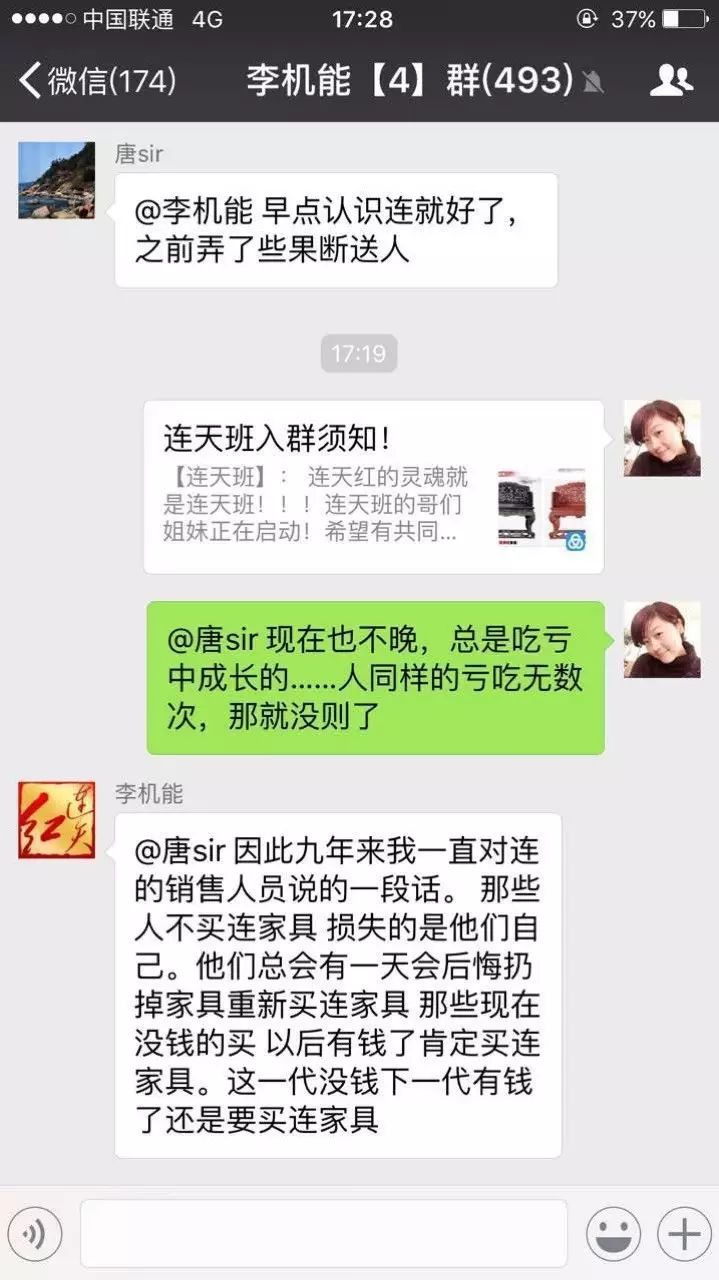Switch to voice message input
This screenshot has height=1280, width=719.
coord(35,1235)
